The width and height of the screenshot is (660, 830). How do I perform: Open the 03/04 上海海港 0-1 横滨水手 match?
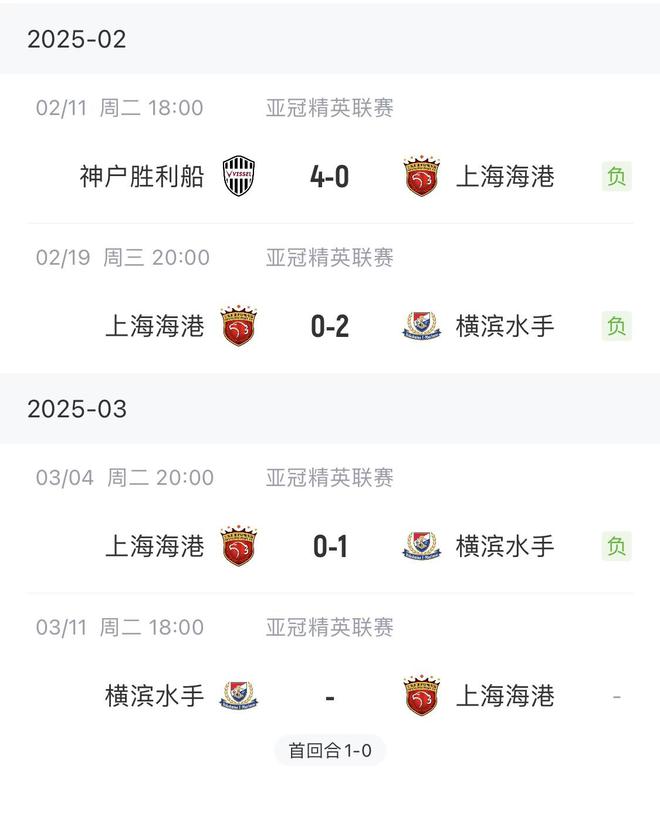click(x=330, y=546)
